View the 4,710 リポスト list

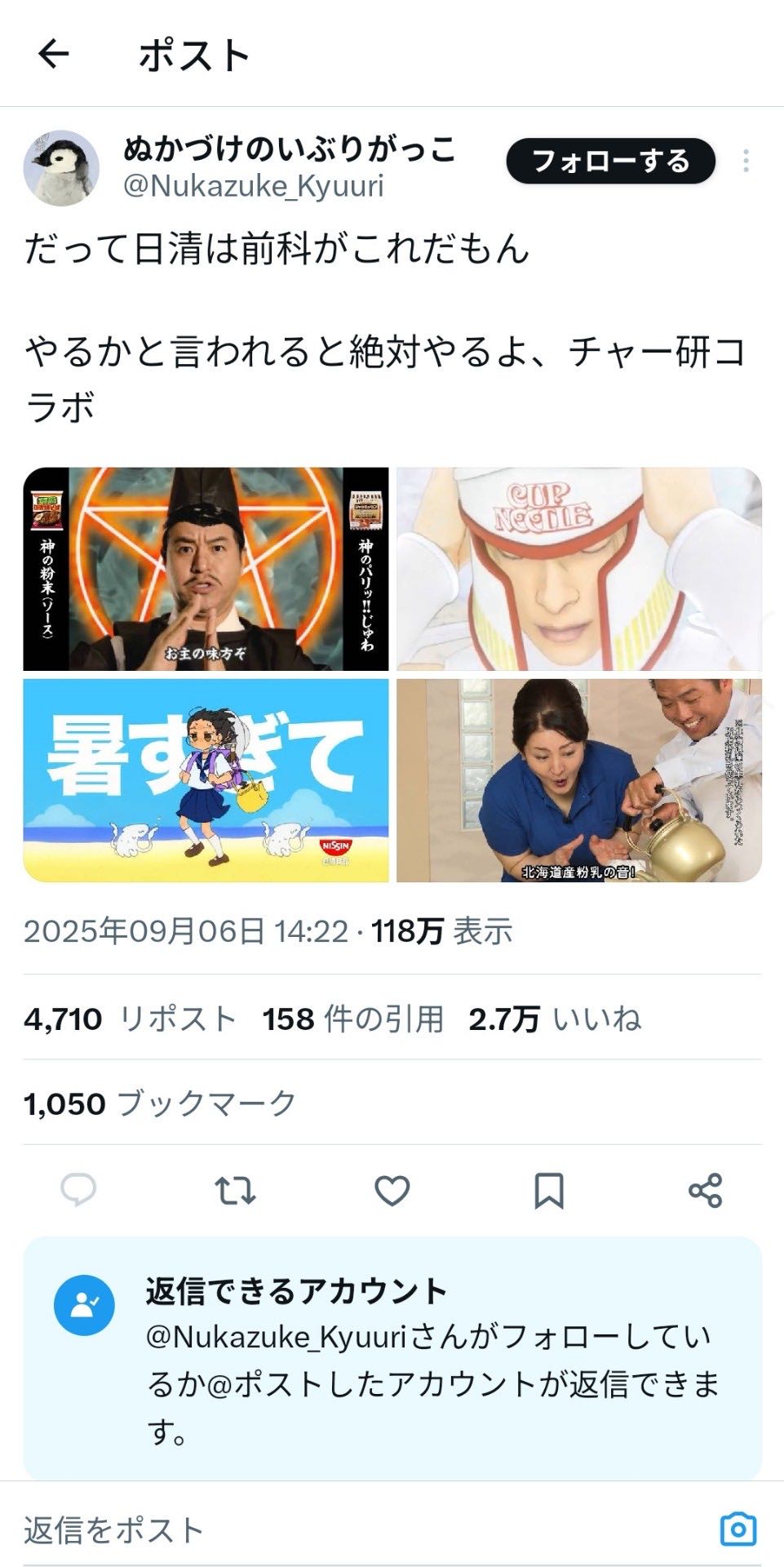(131, 1019)
